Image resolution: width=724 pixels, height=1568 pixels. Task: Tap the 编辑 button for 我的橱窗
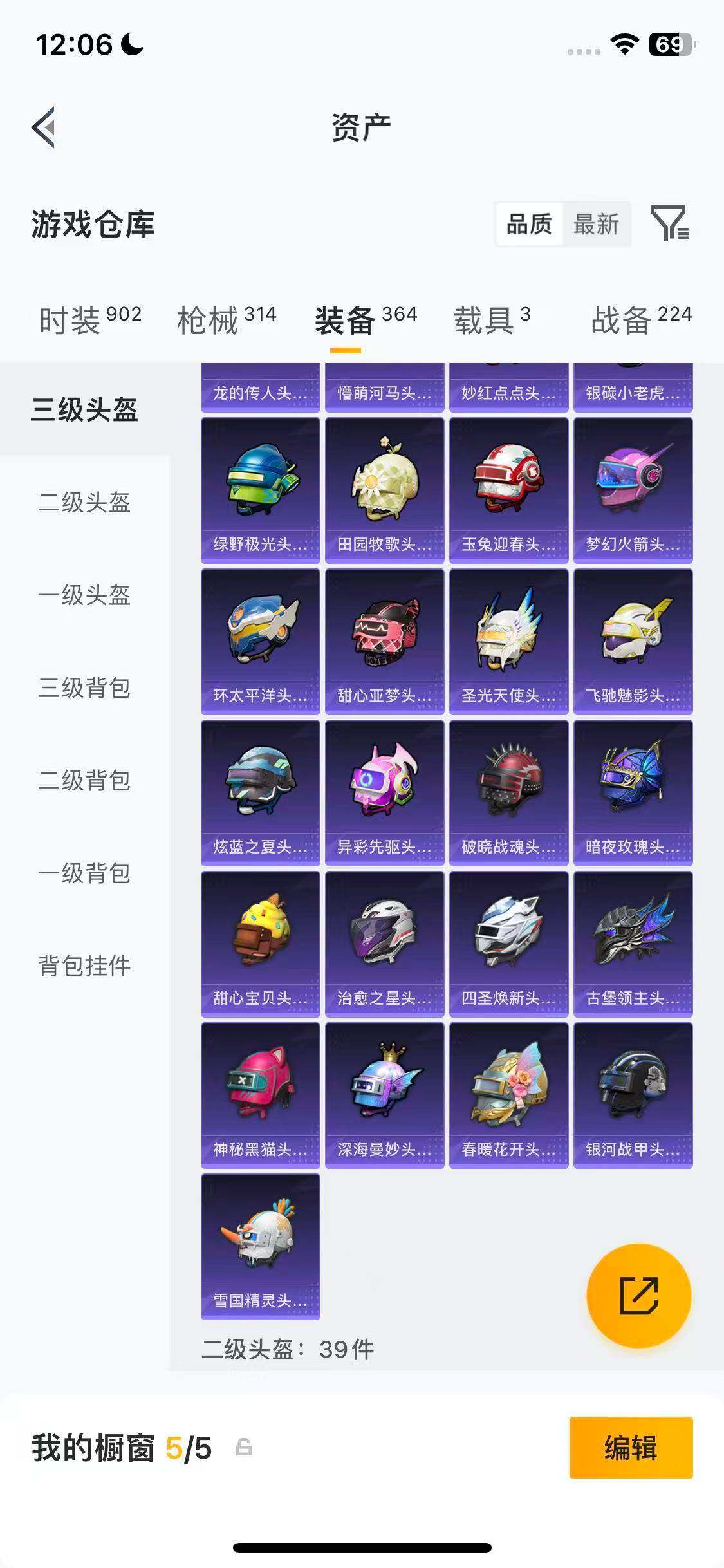631,1448
